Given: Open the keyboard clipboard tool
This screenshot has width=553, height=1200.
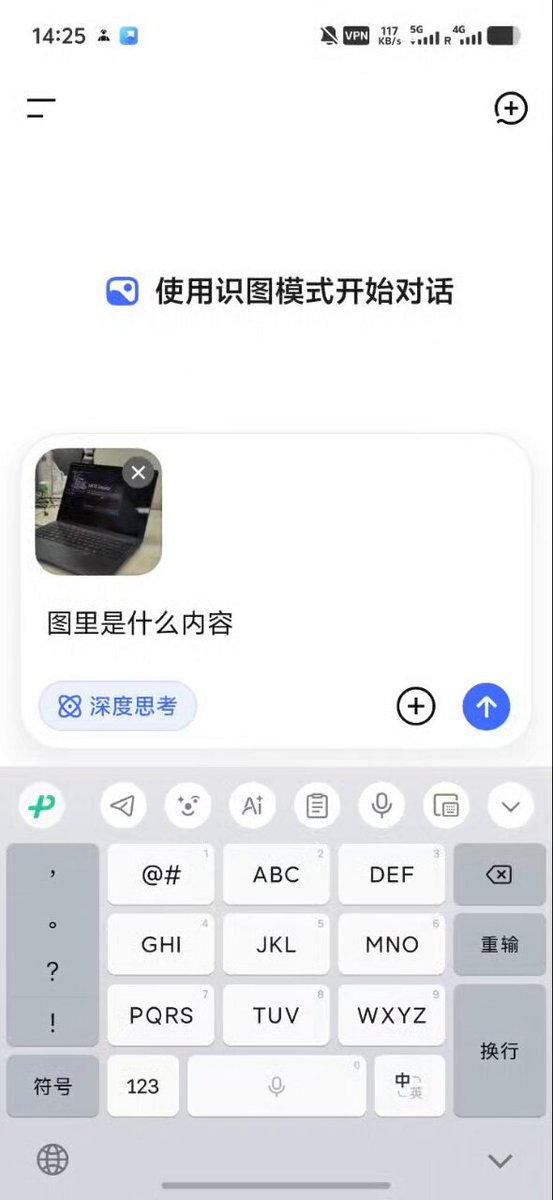Looking at the screenshot, I should pos(317,805).
